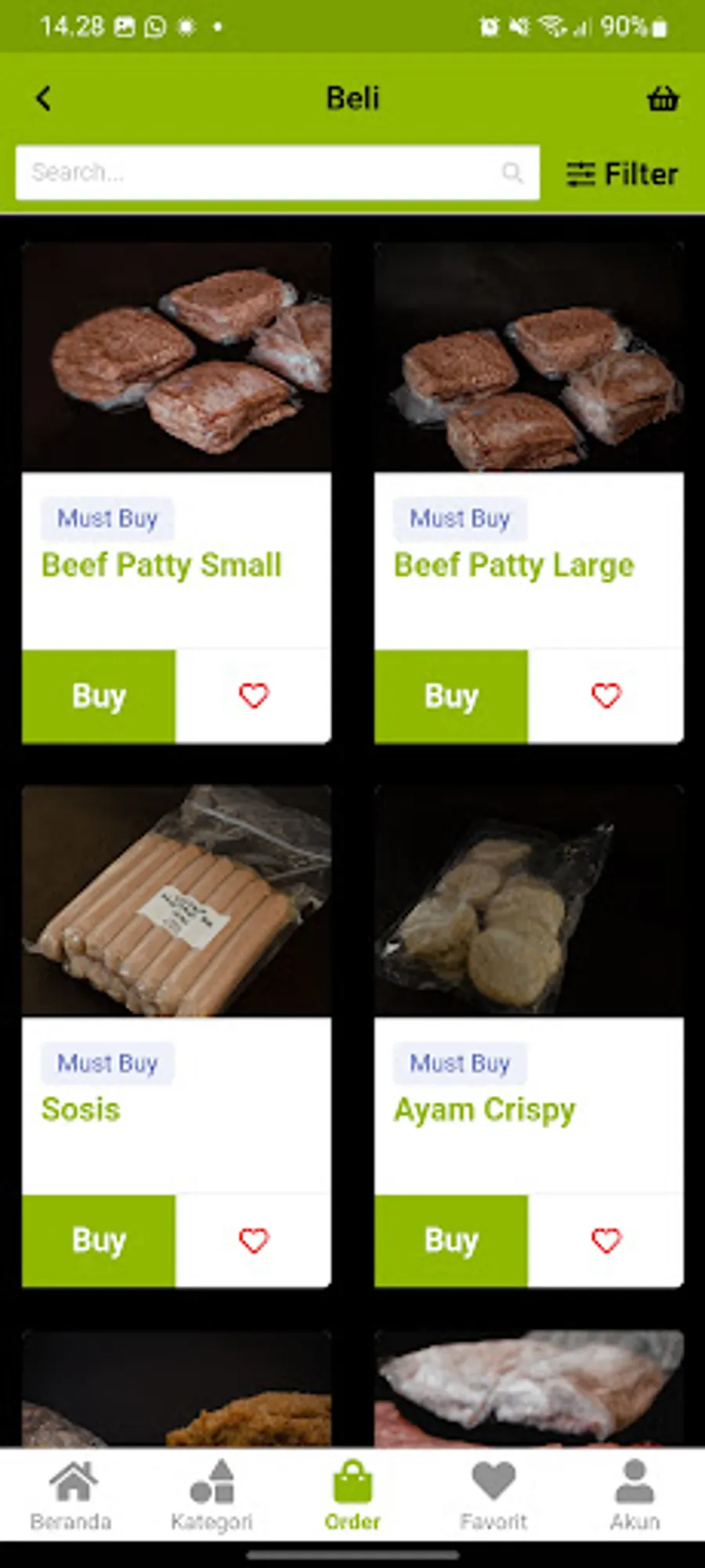Buy the Ayam Crispy item
This screenshot has width=705, height=1568.
click(451, 1241)
